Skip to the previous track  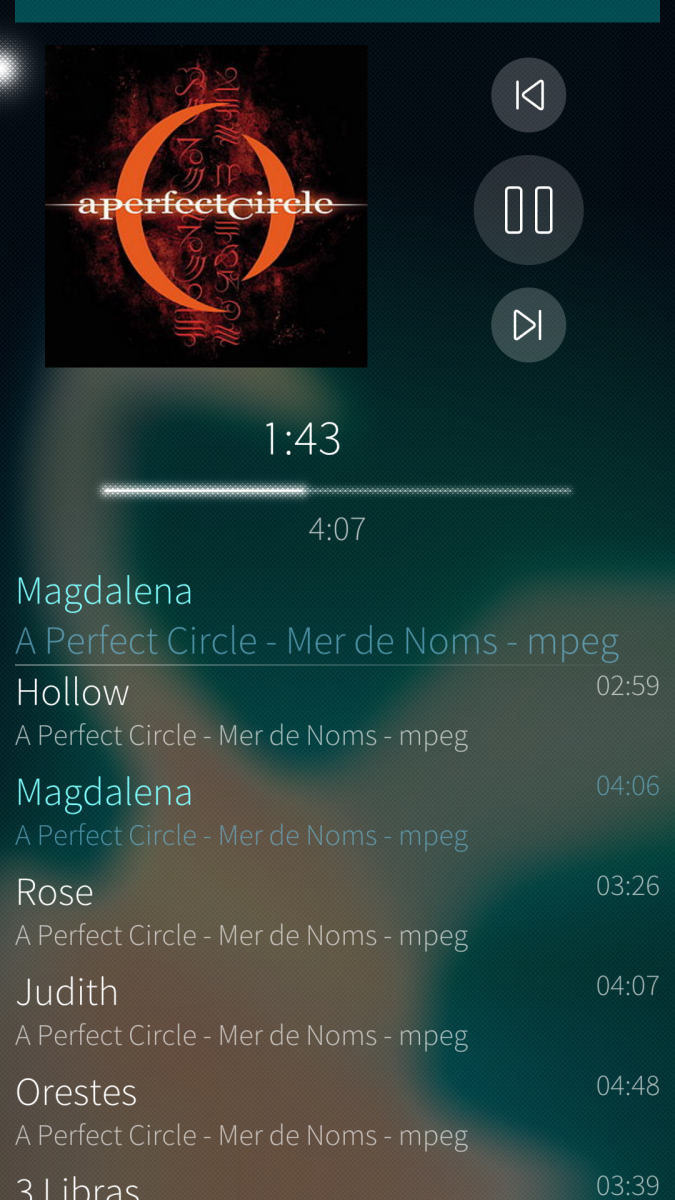(x=528, y=95)
